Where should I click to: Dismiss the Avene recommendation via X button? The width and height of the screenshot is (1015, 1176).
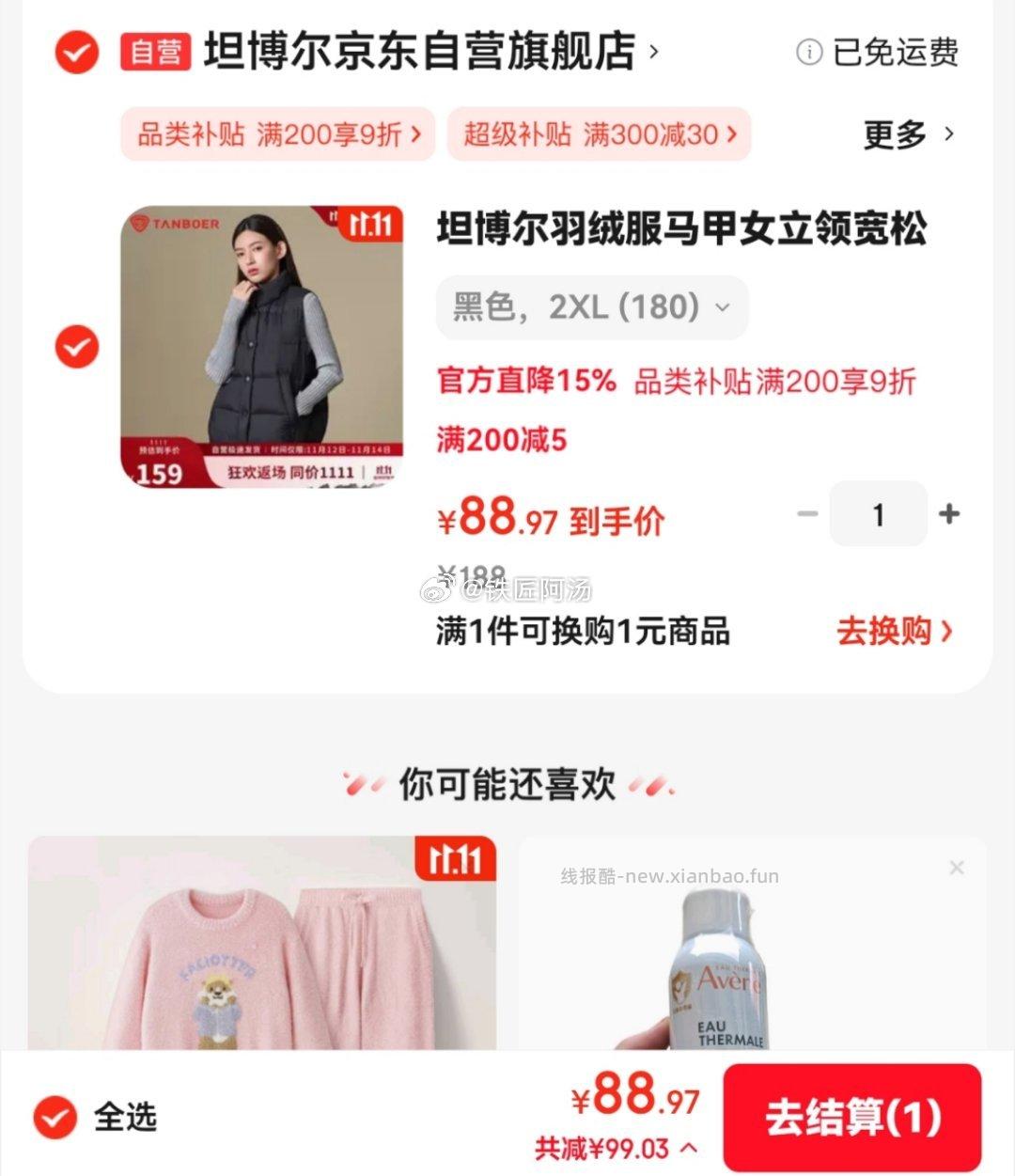[957, 867]
